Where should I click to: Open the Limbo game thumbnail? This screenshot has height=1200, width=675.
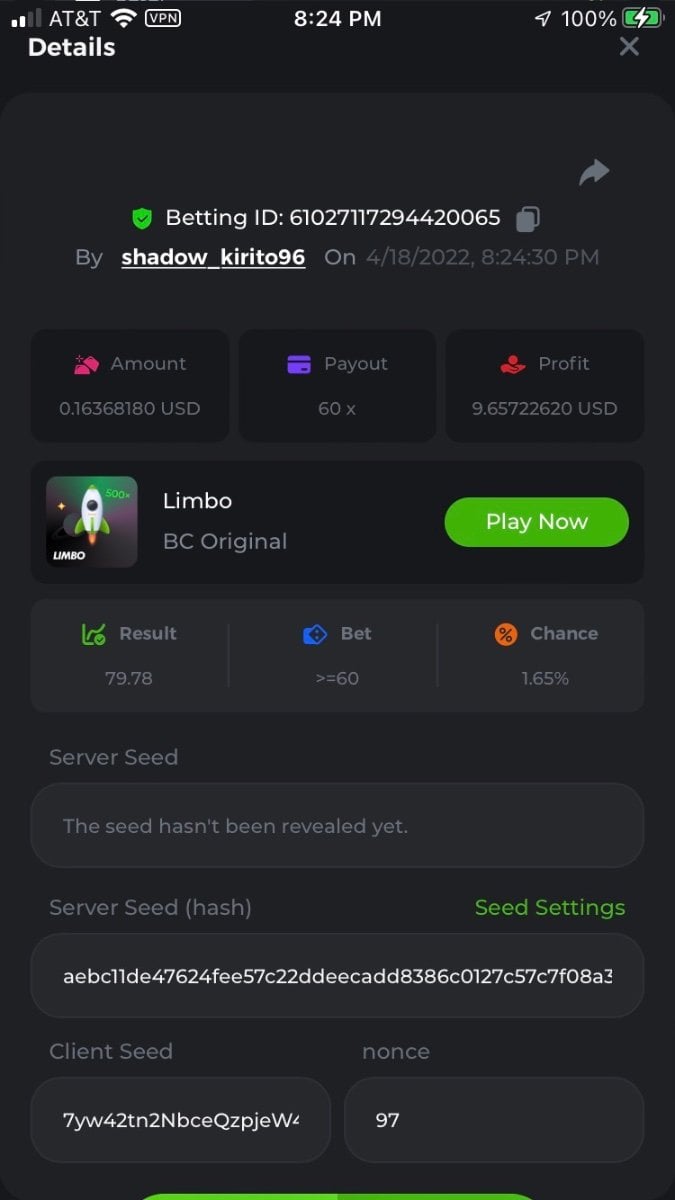[92, 522]
